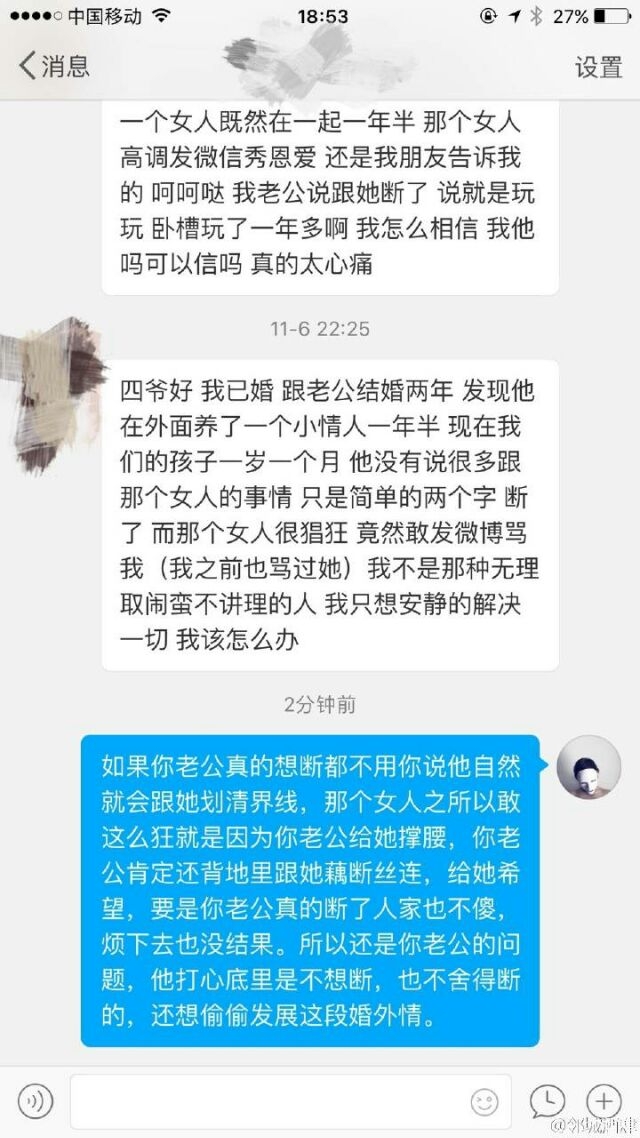Open quick replies chat bubble icon

coord(547,1102)
